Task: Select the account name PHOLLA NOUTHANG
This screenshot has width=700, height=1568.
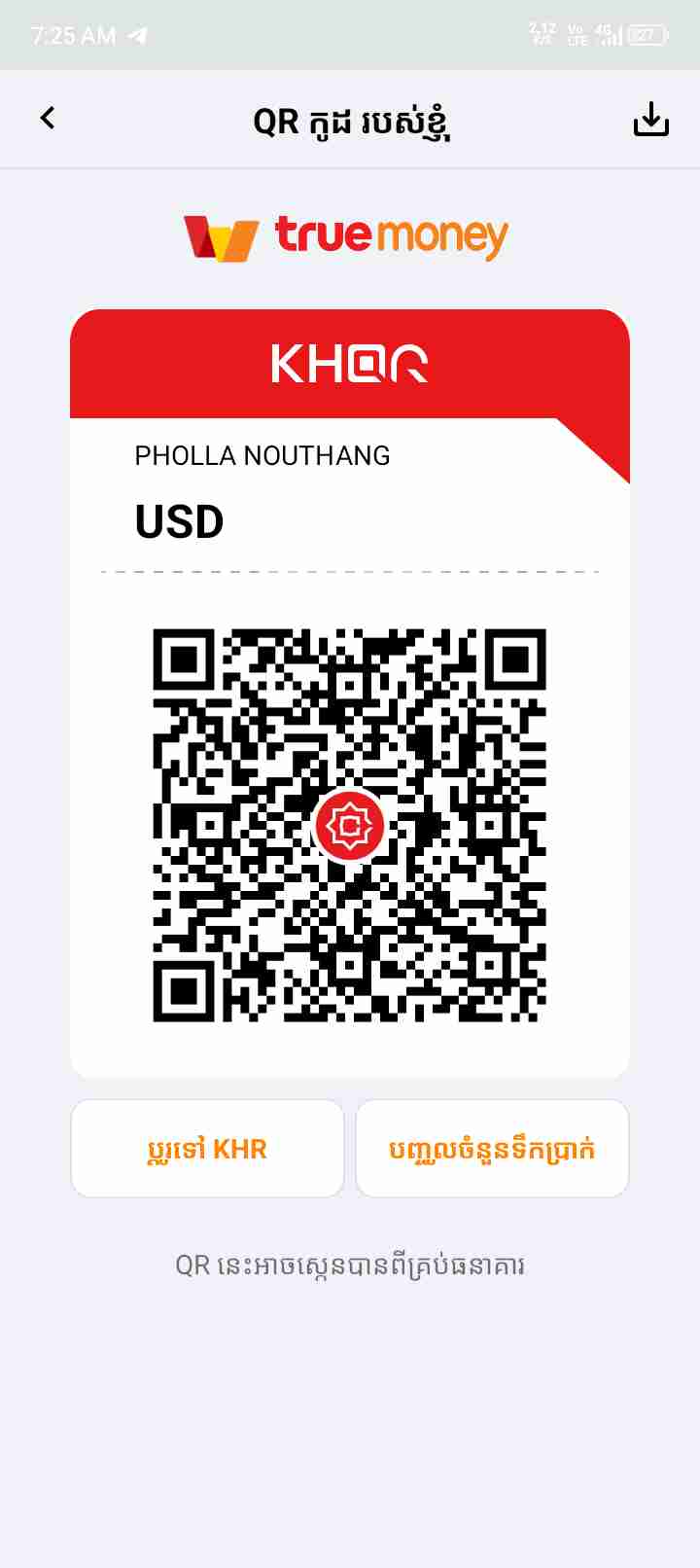Action: [262, 455]
